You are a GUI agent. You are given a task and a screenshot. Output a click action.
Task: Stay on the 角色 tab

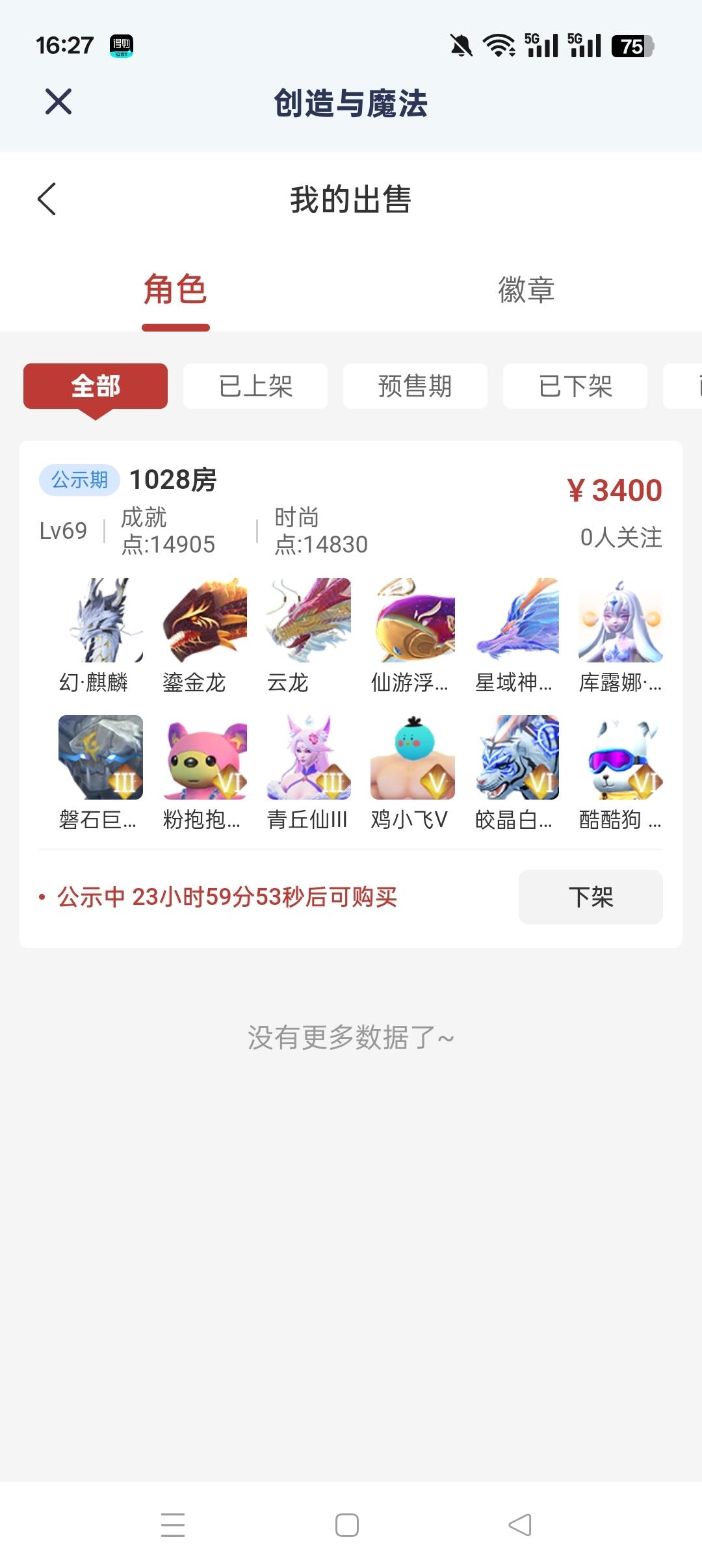pyautogui.click(x=175, y=292)
